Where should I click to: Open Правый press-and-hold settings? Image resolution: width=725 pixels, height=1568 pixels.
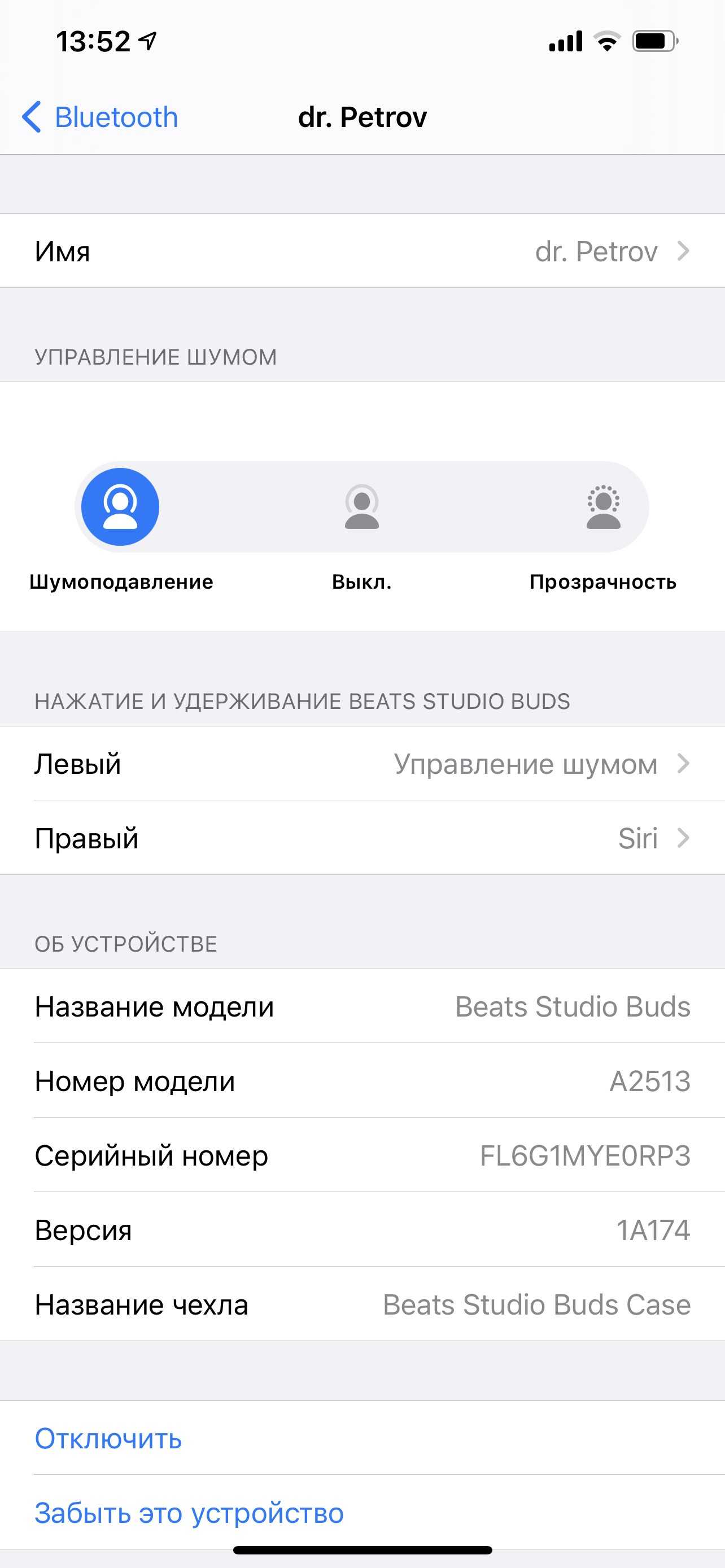click(362, 838)
